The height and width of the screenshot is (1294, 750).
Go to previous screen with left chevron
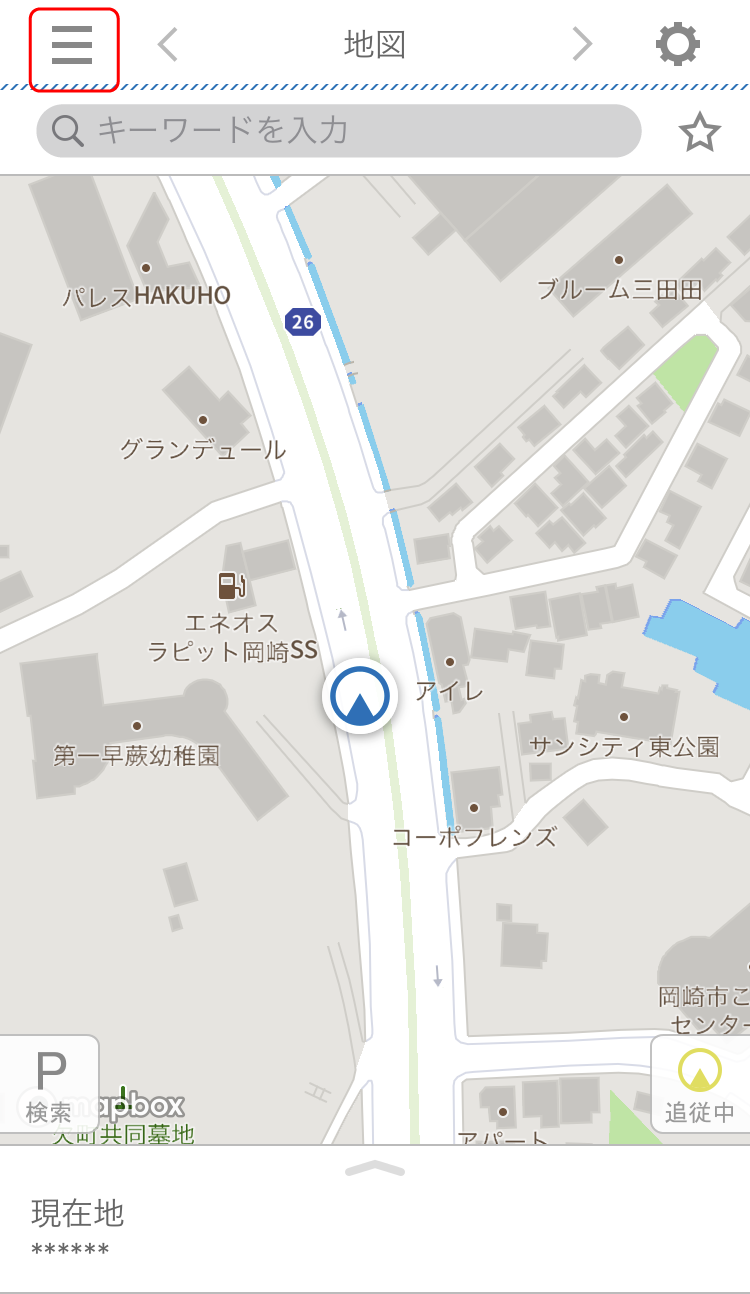168,45
